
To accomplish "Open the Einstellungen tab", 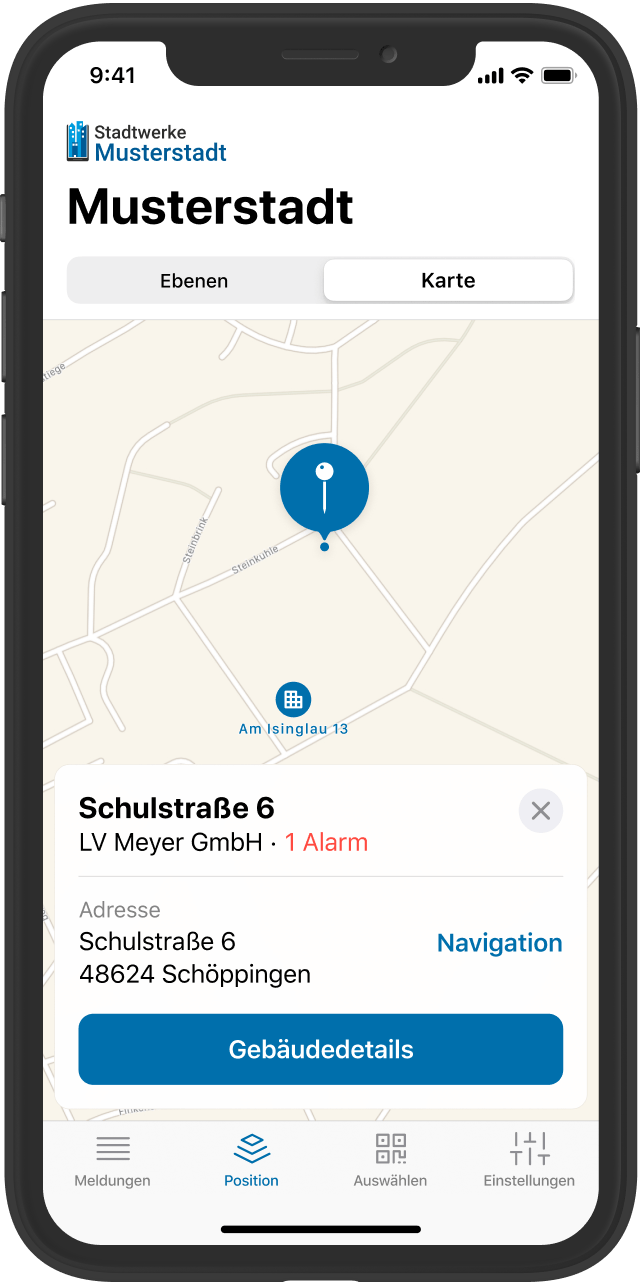I will click(529, 1160).
